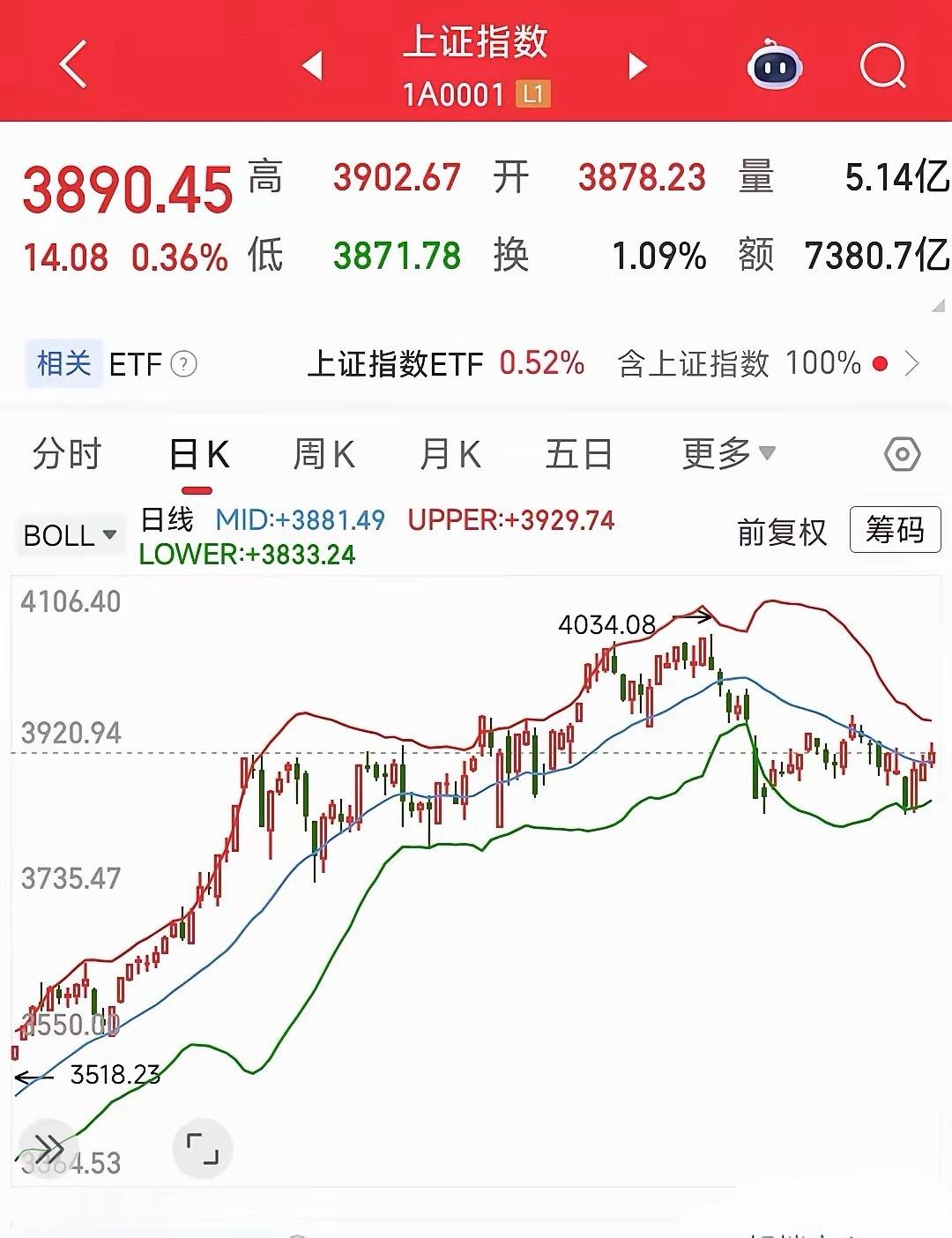Open chart settings with the gear icon
This screenshot has height=1238, width=952.
[x=901, y=454]
